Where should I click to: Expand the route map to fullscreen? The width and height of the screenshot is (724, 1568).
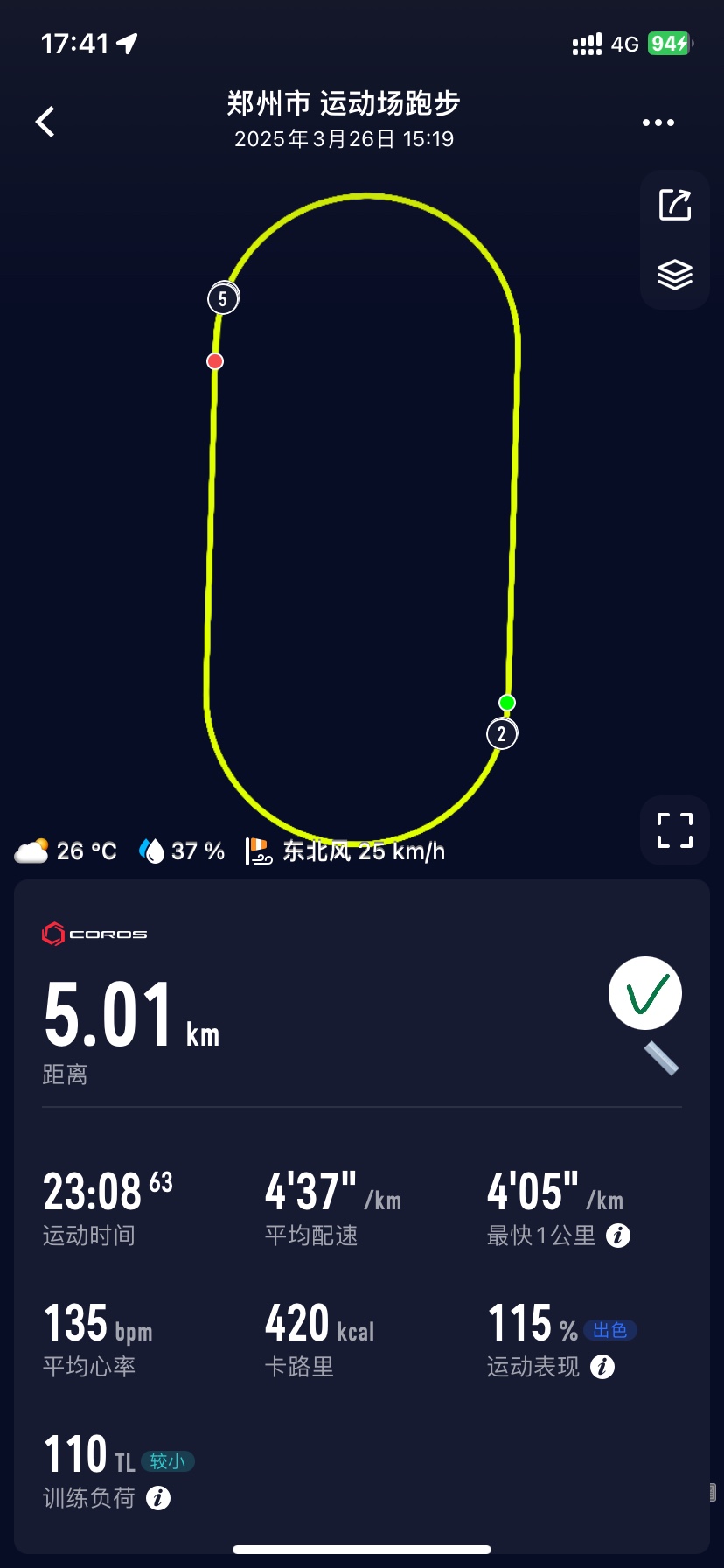click(x=674, y=830)
